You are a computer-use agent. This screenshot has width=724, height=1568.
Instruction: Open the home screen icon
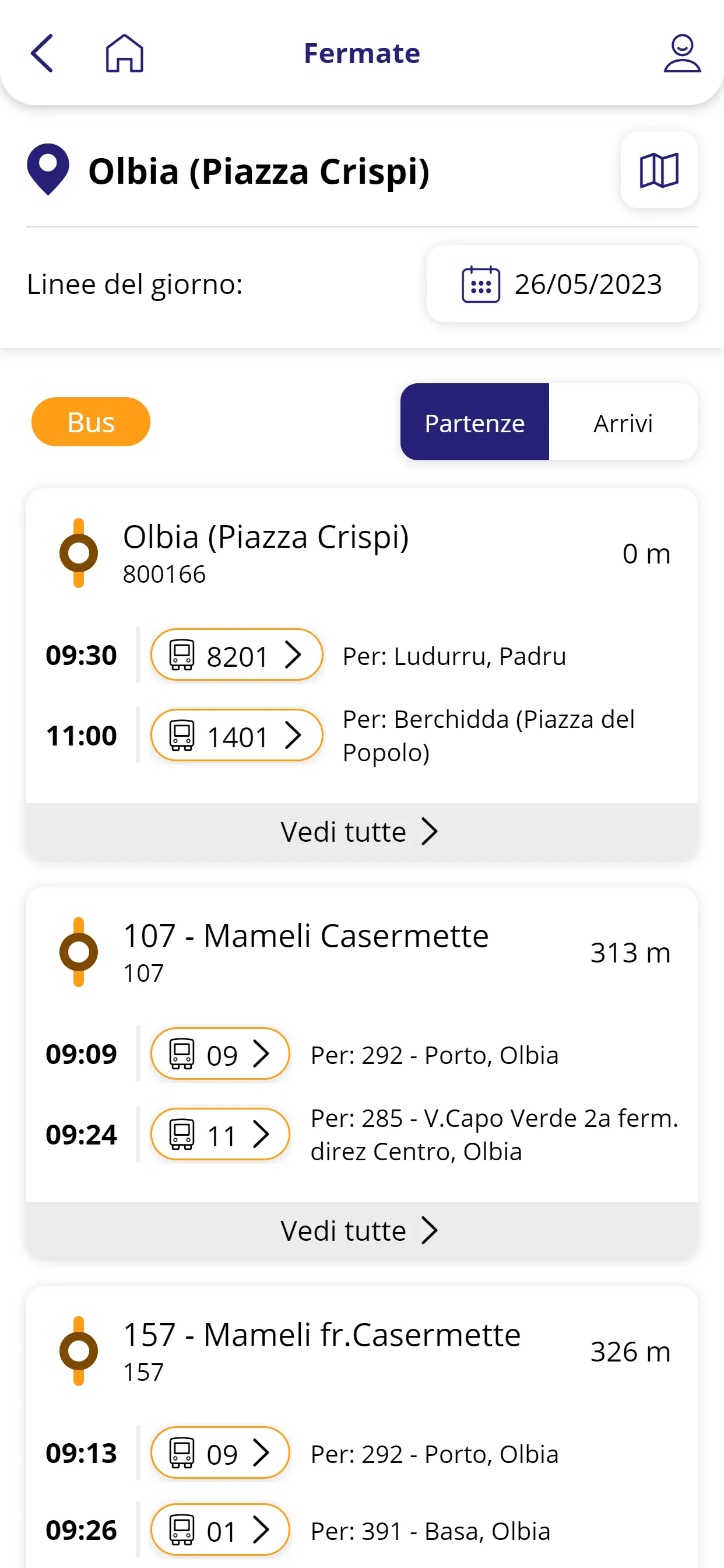tap(124, 54)
